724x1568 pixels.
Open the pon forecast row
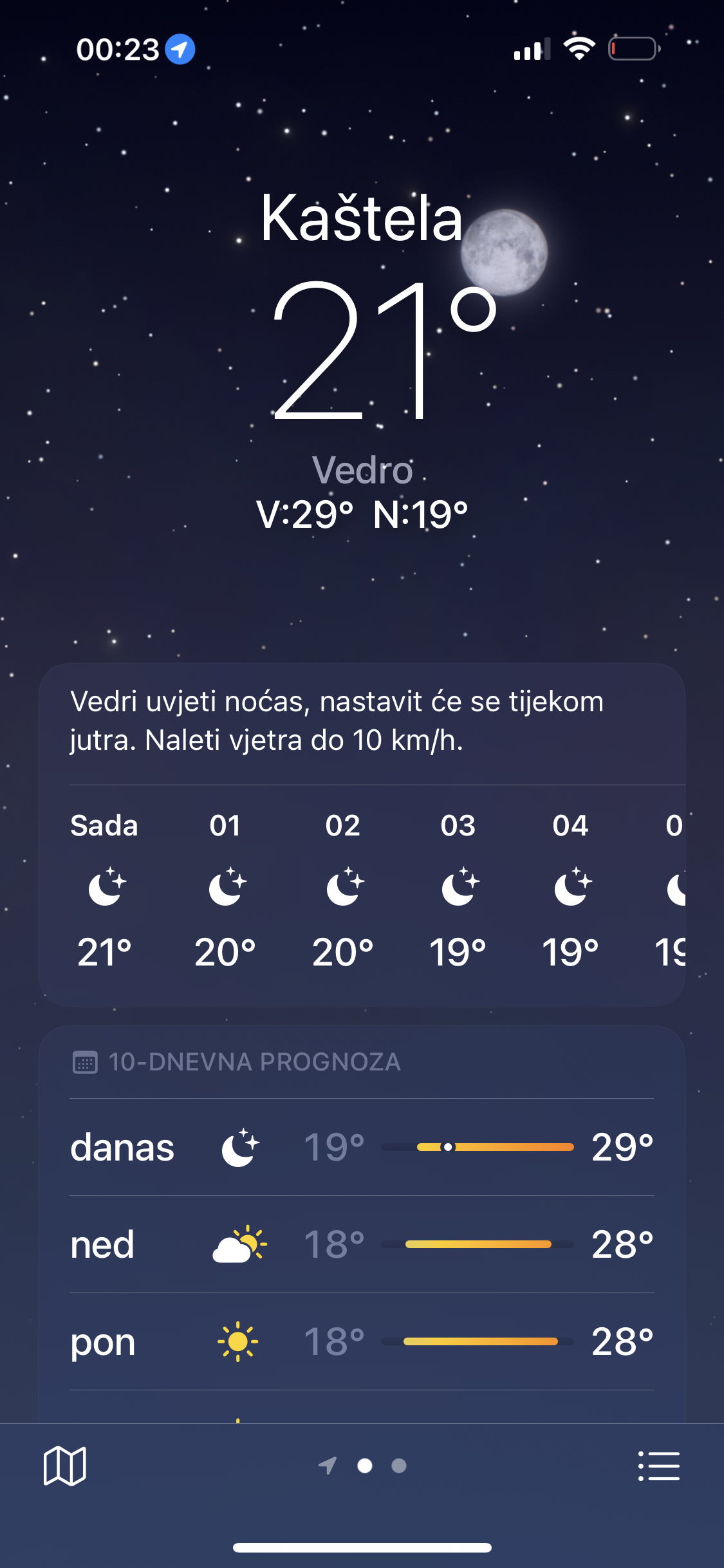click(x=362, y=1341)
